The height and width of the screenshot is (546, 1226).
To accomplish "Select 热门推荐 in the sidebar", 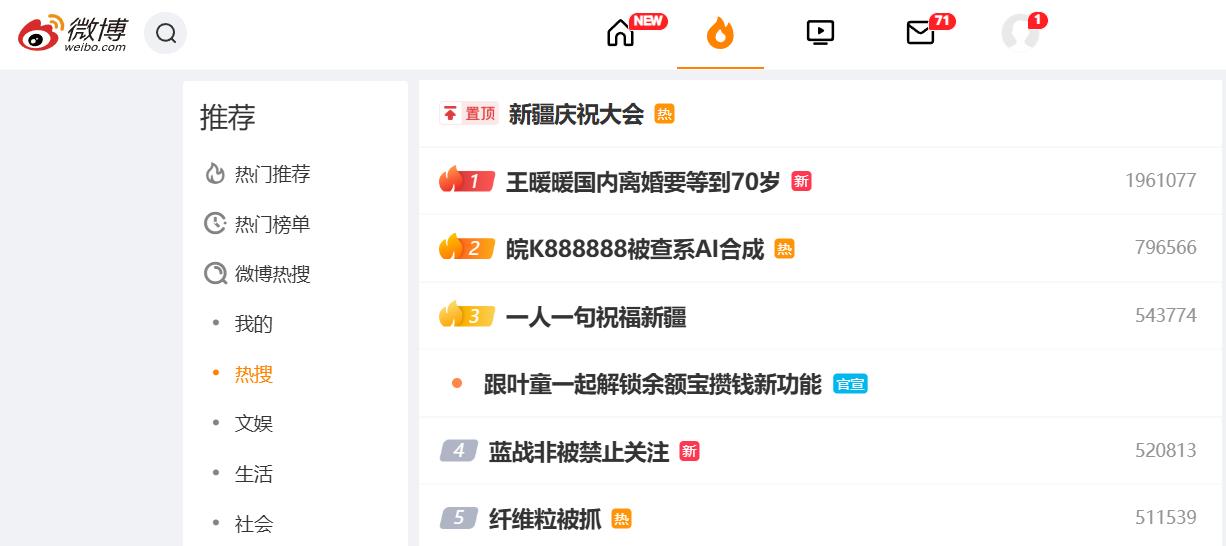I will tap(272, 174).
